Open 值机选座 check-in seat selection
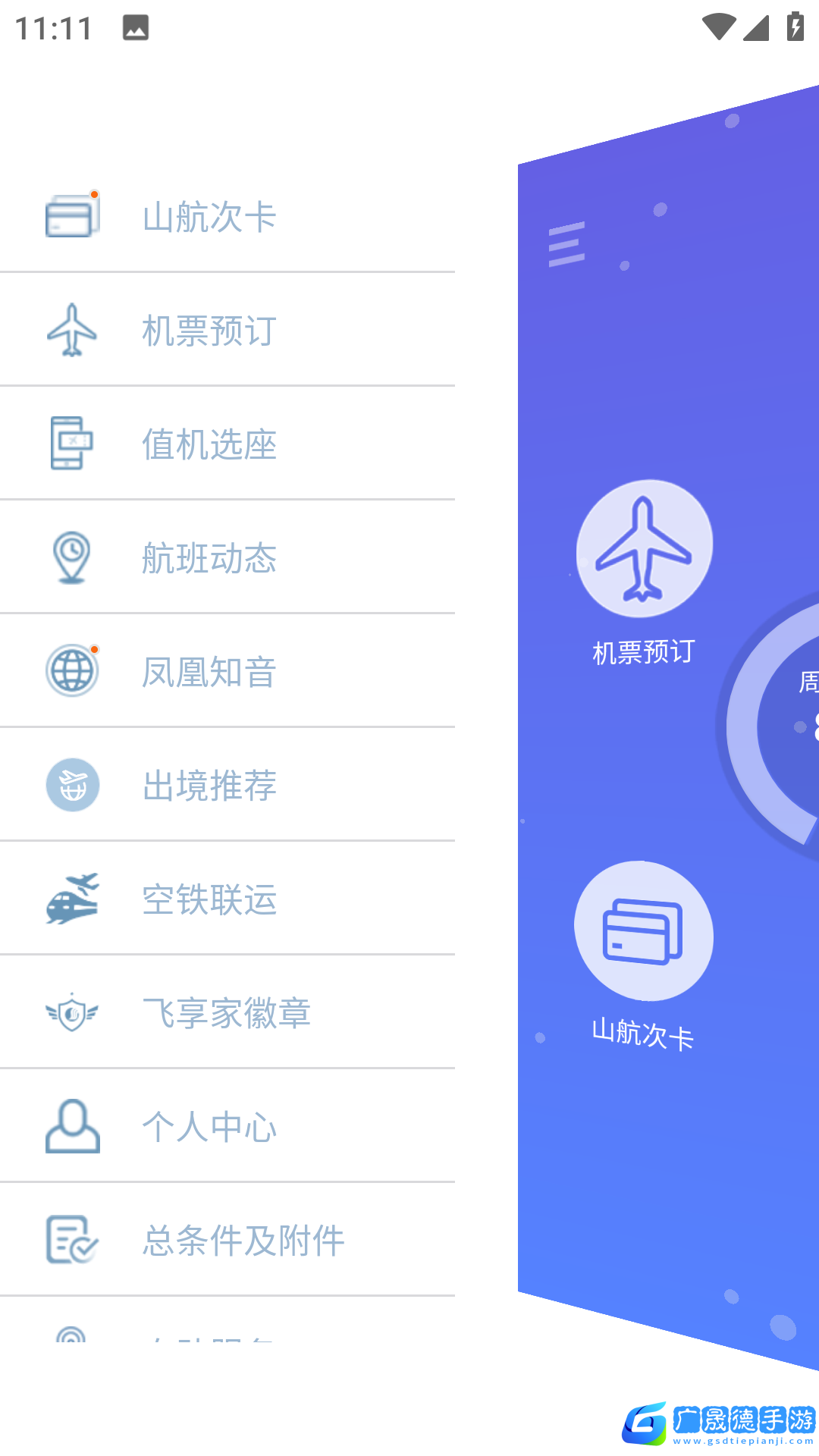The width and height of the screenshot is (819, 1456). (x=209, y=444)
